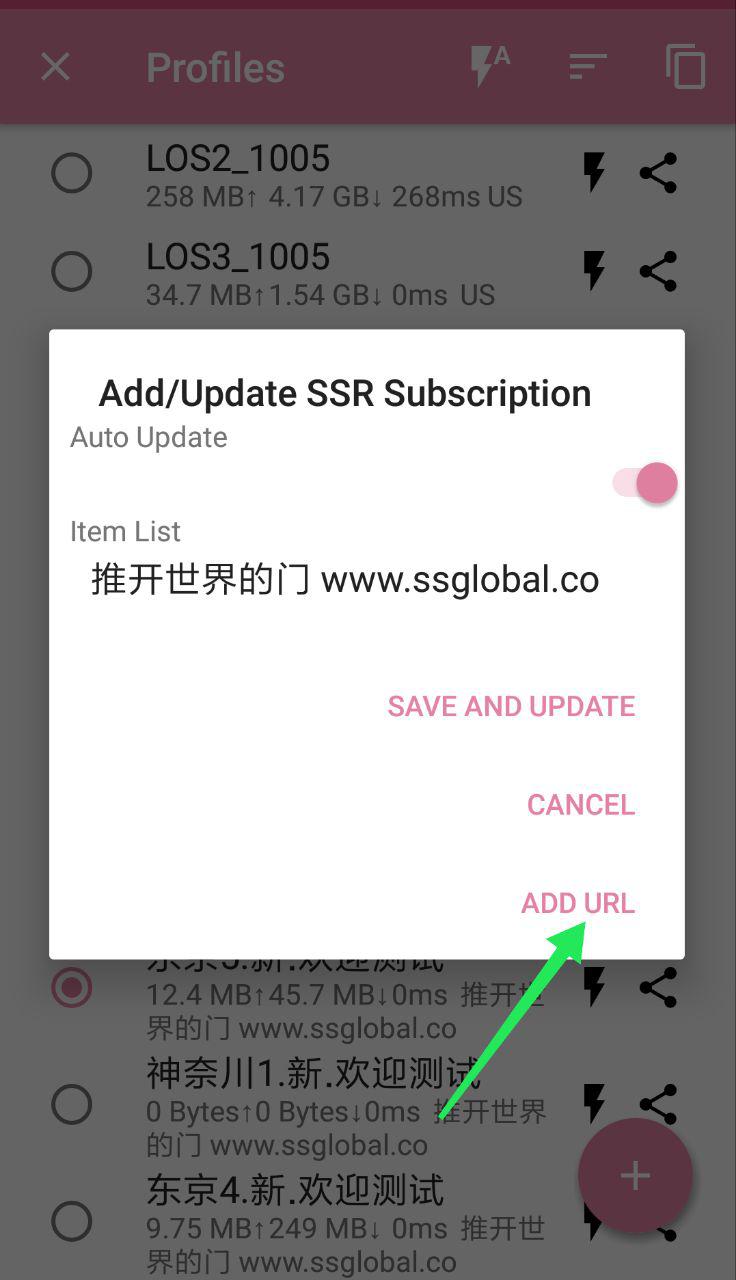Tap Add URL button
This screenshot has width=736, height=1280.
[x=577, y=903]
